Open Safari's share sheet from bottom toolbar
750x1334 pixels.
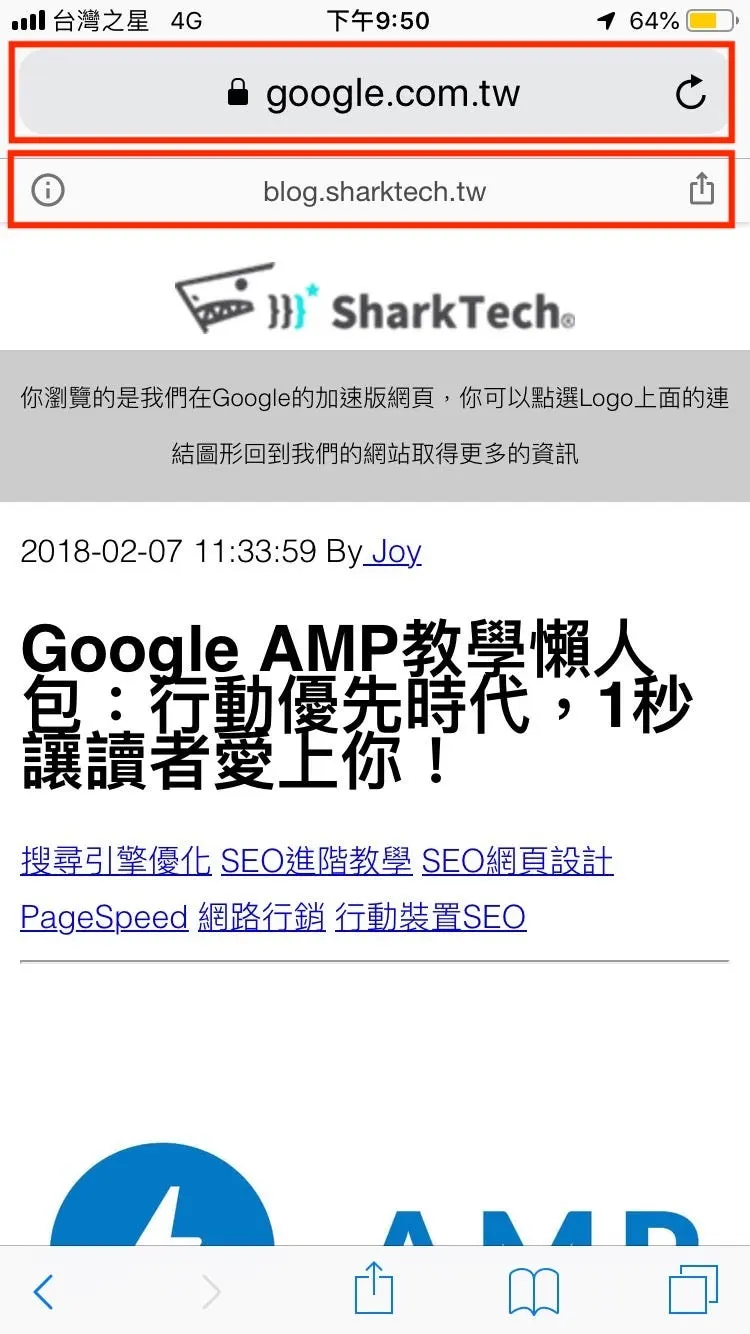pos(374,1288)
